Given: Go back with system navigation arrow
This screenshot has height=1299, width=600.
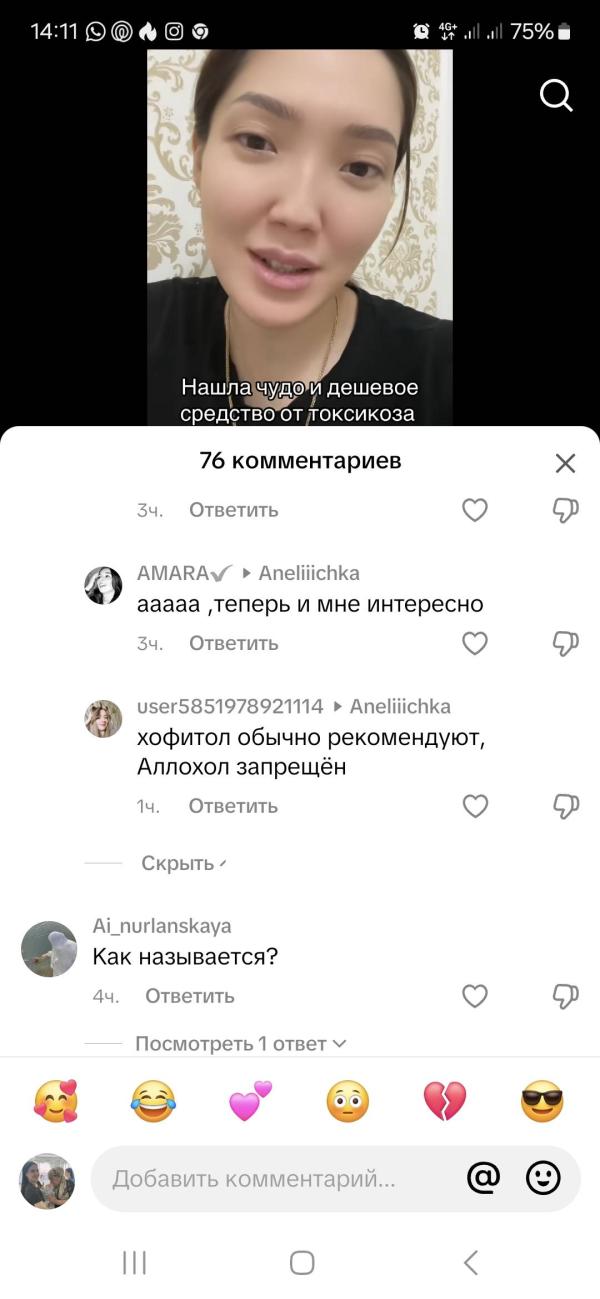Looking at the screenshot, I should click(471, 1262).
